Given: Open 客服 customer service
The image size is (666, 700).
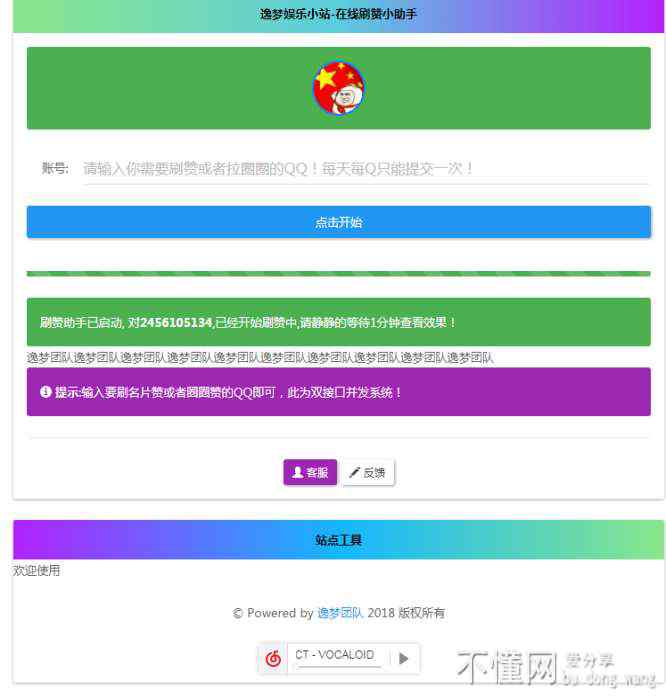Looking at the screenshot, I should pos(310,473).
